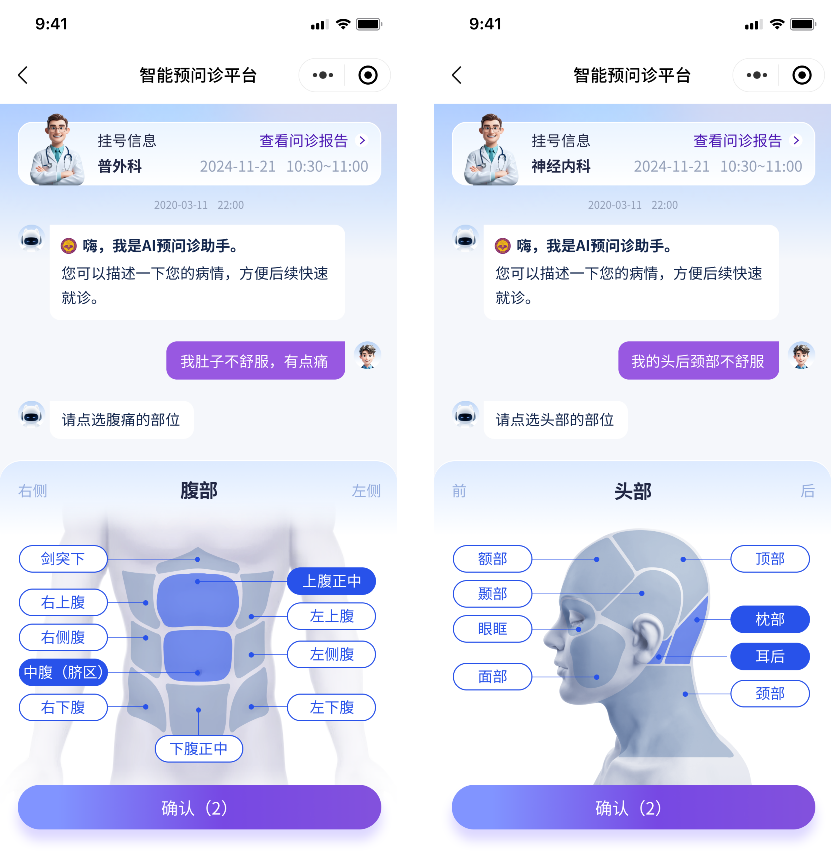The height and width of the screenshot is (862, 832).
Task: Pick the 左上腹 region
Action: [x=331, y=616]
